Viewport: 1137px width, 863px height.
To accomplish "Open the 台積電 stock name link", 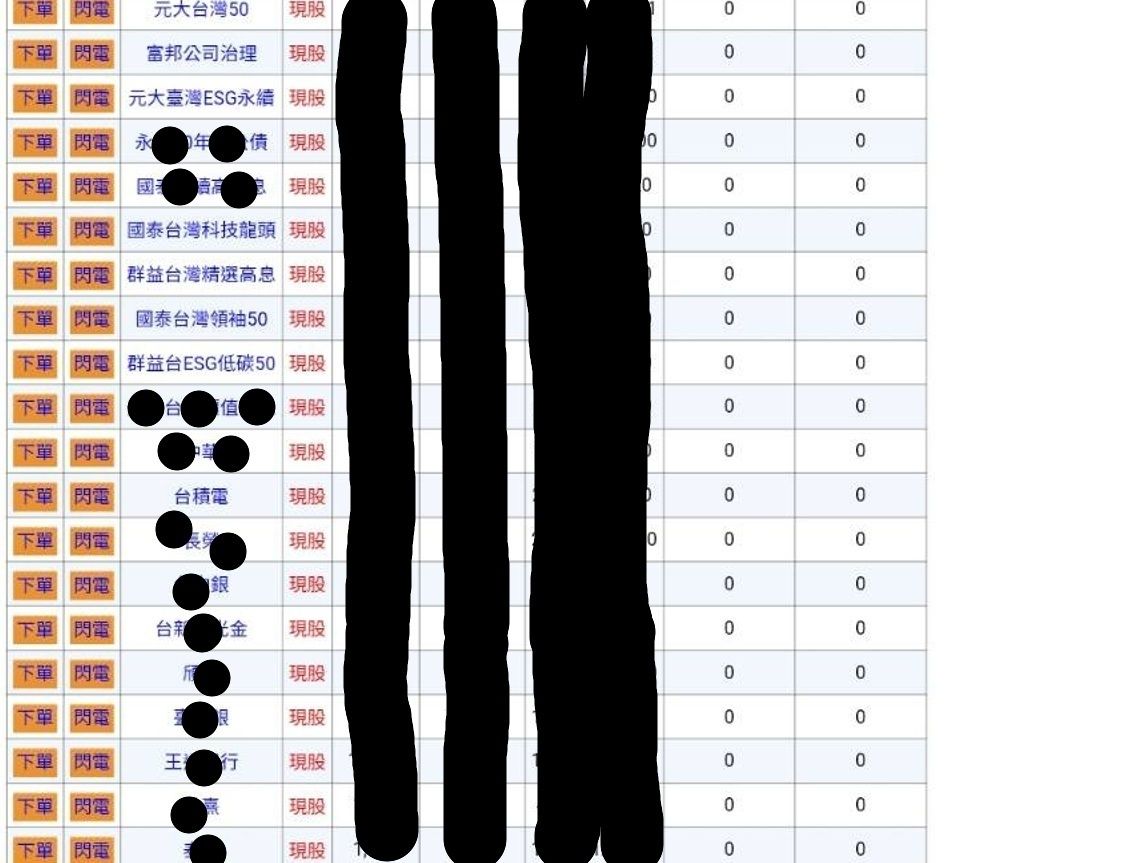I will [201, 496].
